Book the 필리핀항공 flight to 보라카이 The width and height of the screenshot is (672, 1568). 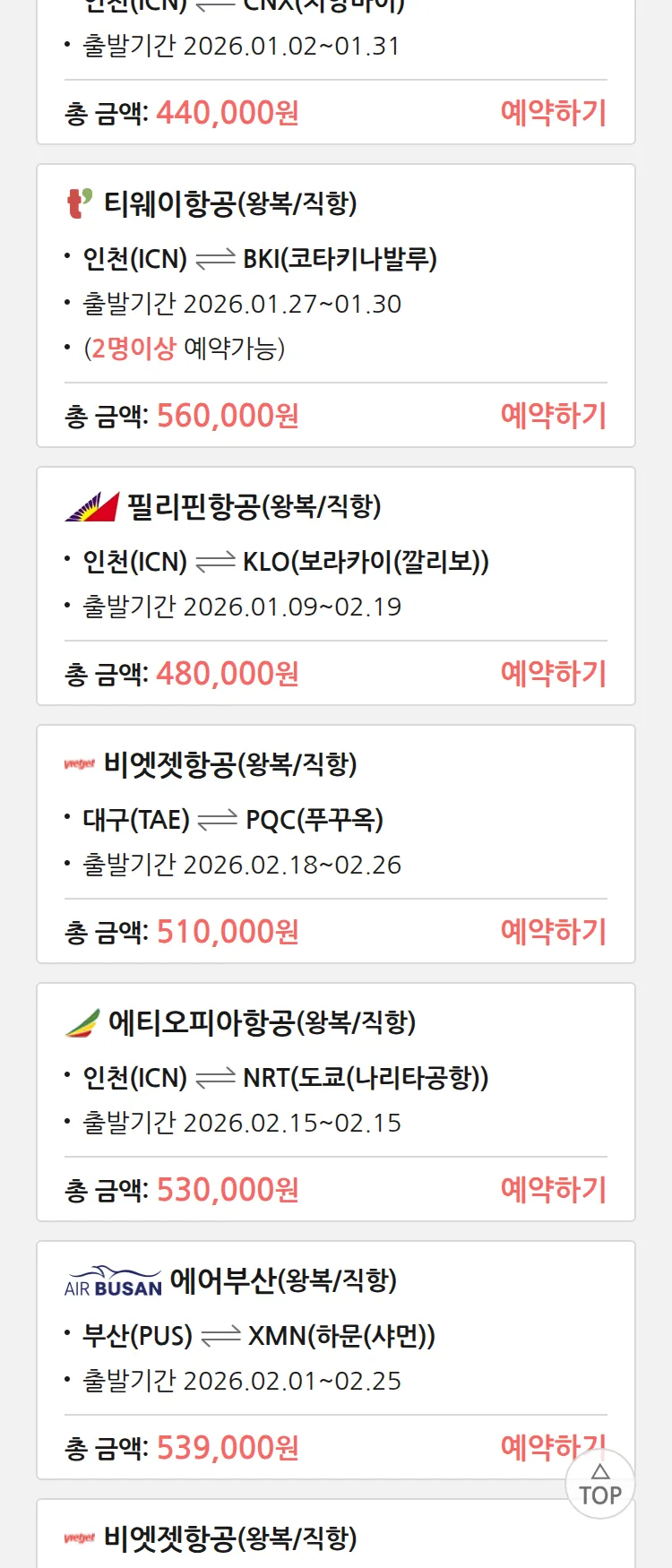553,674
